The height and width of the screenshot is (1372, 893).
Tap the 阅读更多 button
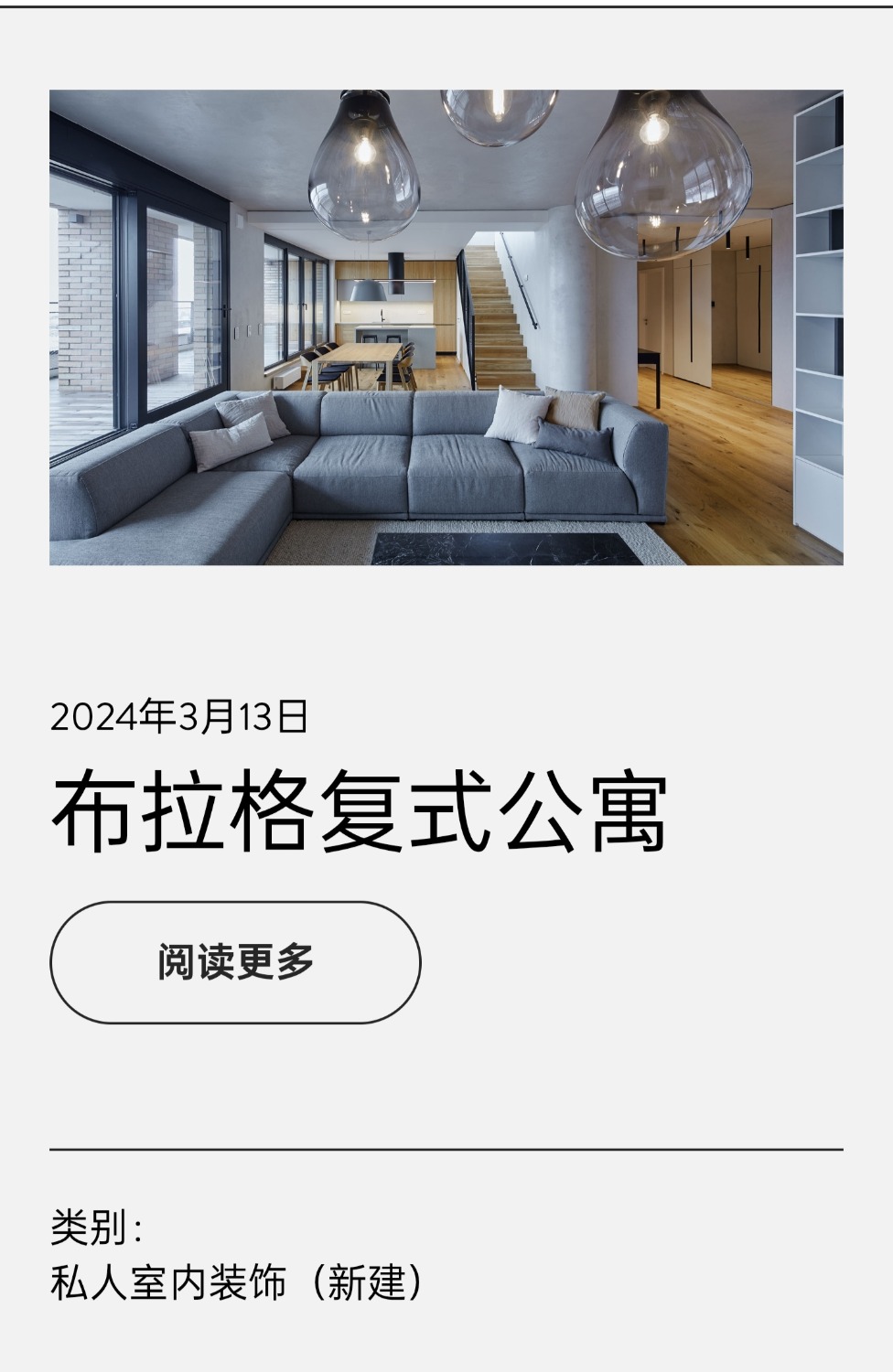coord(235,962)
